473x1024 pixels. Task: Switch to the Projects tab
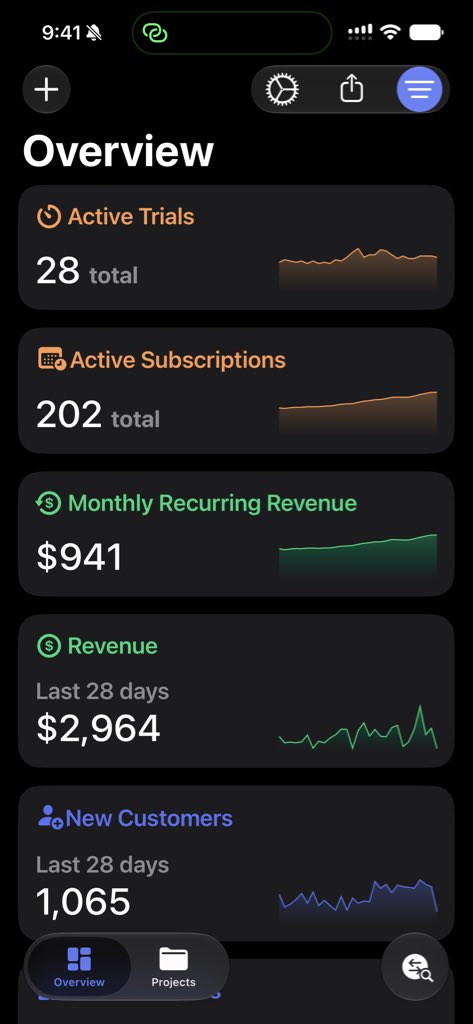point(174,967)
